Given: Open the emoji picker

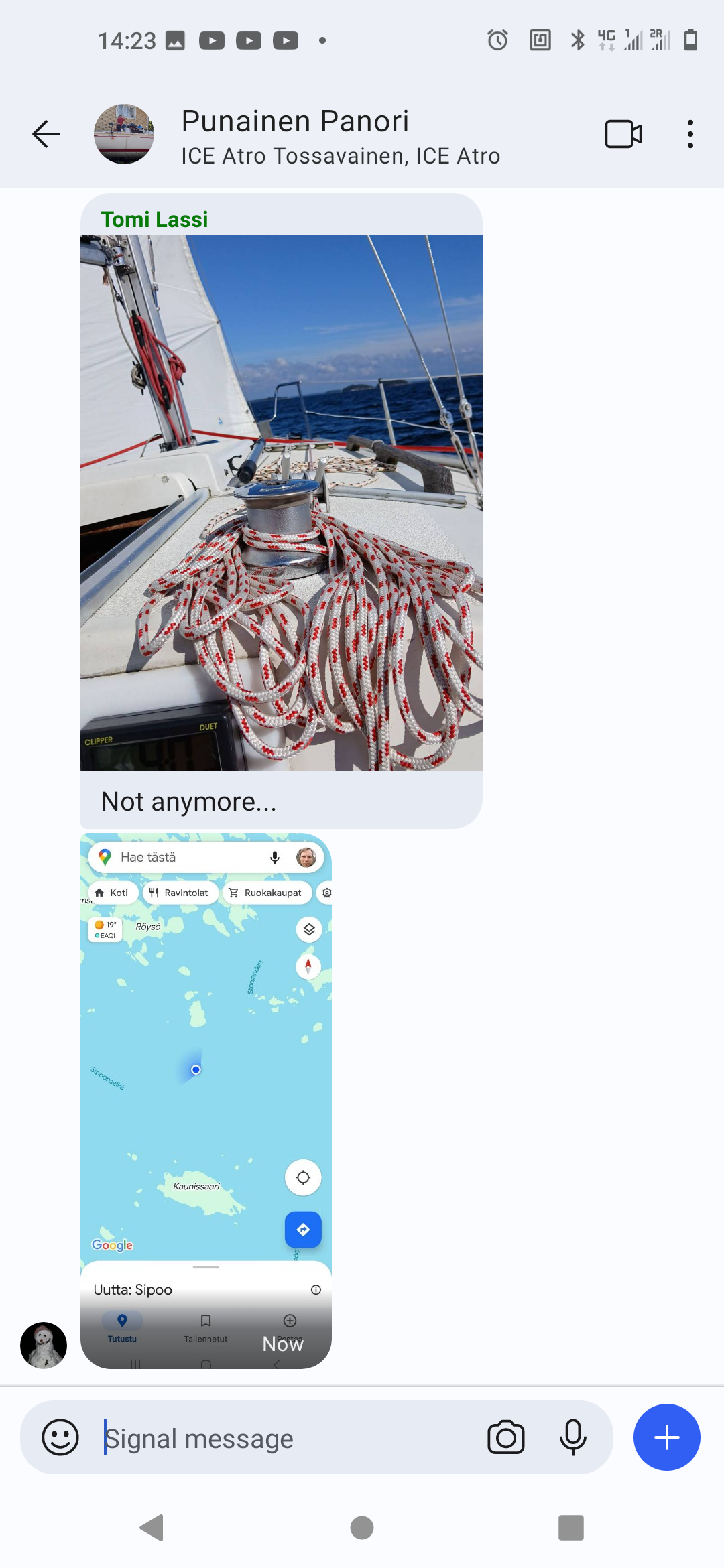Looking at the screenshot, I should coord(60,1437).
